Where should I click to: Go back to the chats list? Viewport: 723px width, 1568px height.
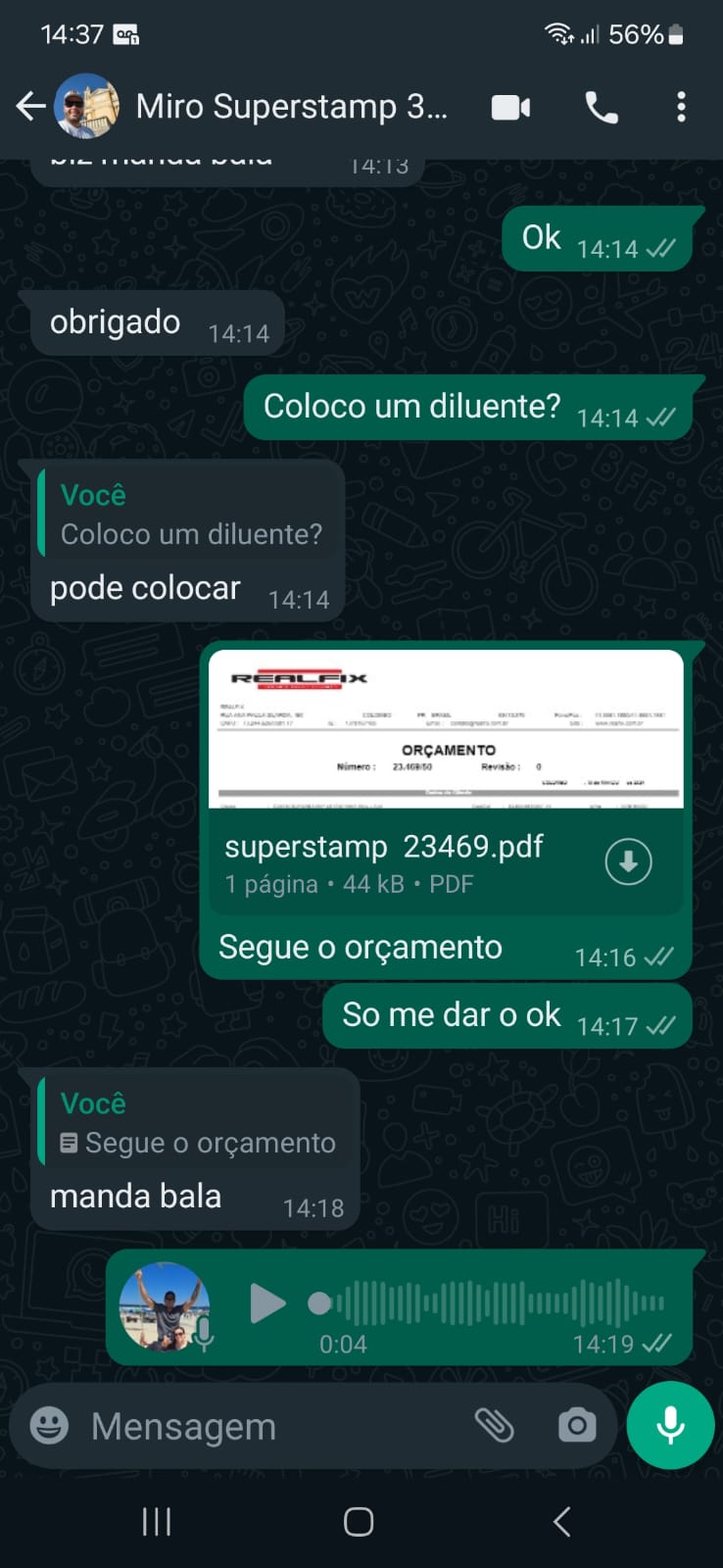point(30,106)
